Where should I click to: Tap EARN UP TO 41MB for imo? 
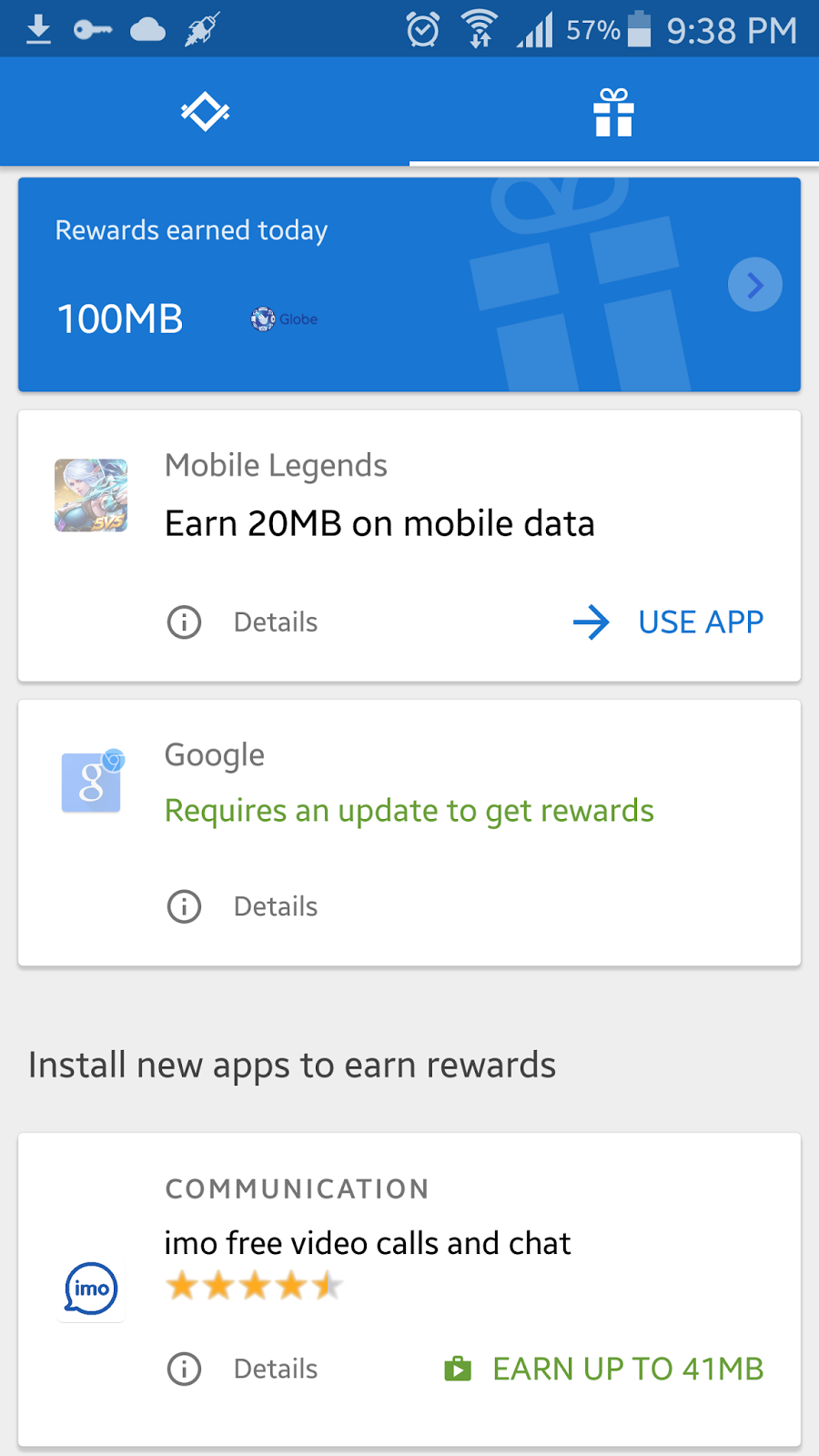point(604,1369)
